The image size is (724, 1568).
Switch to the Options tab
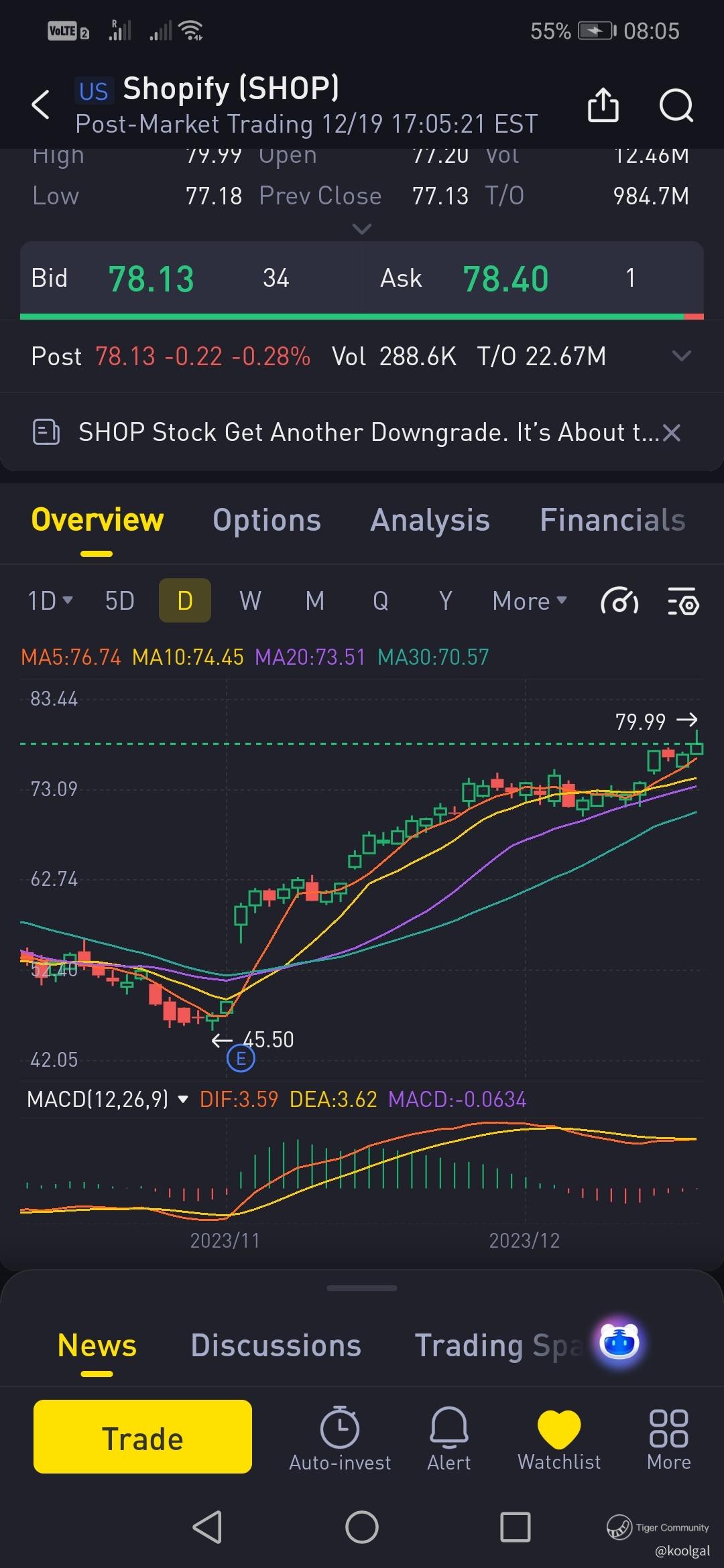tap(267, 521)
